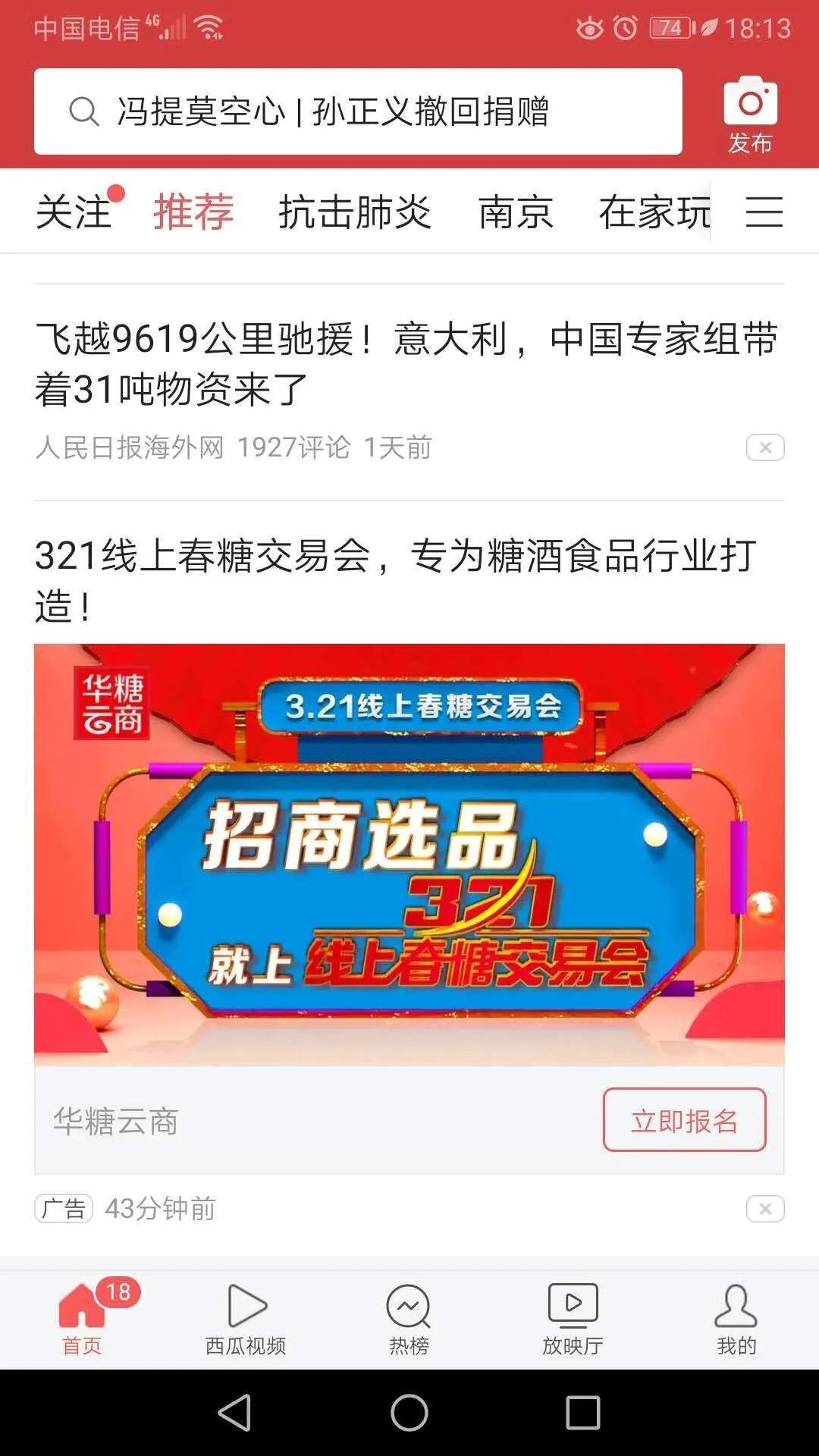The height and width of the screenshot is (1456, 819).
Task: Tap the search box with 冯提莫空心
Action: (x=356, y=111)
